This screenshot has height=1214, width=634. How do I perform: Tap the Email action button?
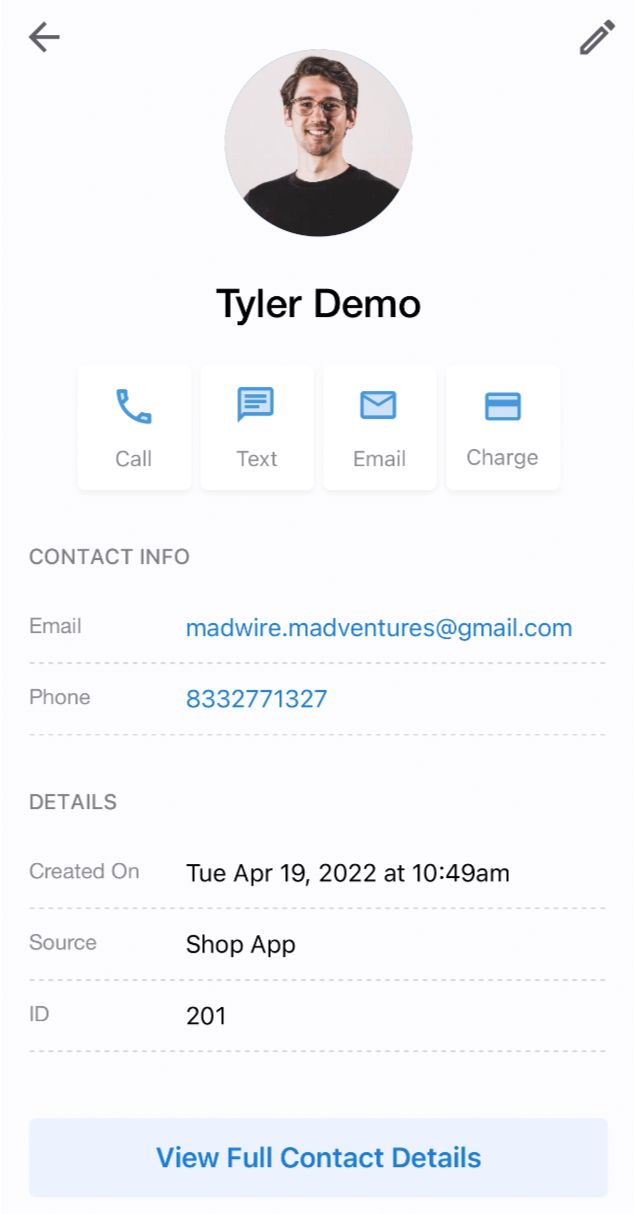[380, 428]
